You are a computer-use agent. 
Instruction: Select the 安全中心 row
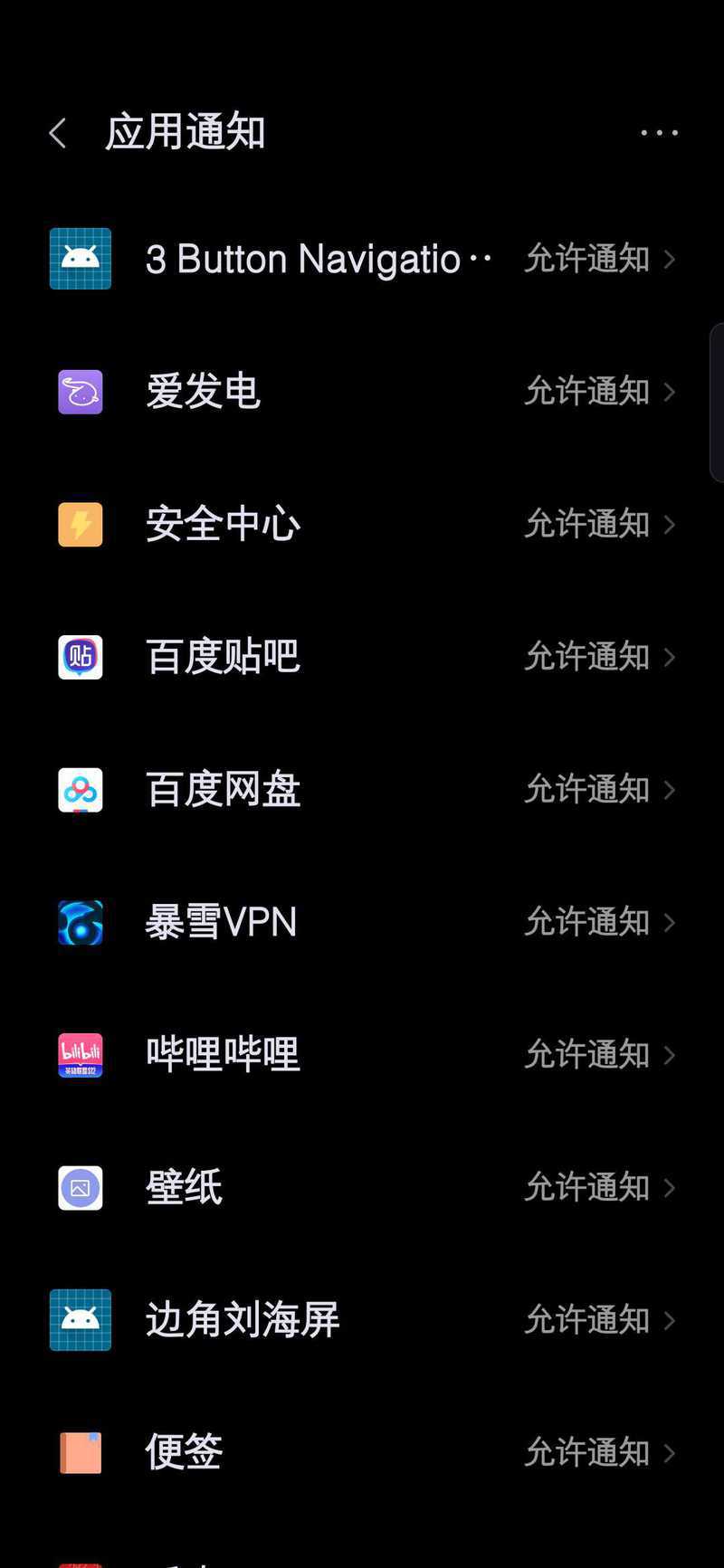[x=362, y=525]
